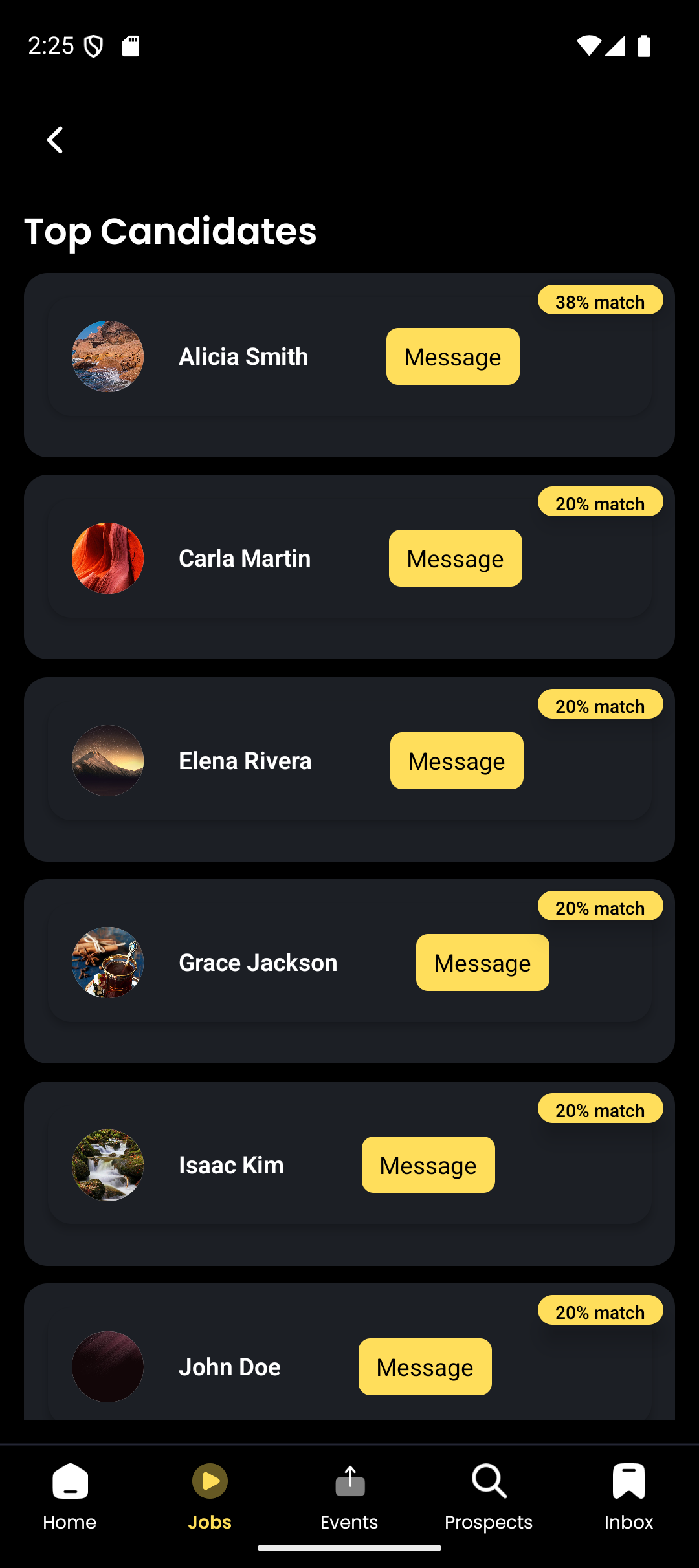This screenshot has width=699, height=1568.
Task: Open Carla Martin's candidate card
Action: tap(245, 559)
